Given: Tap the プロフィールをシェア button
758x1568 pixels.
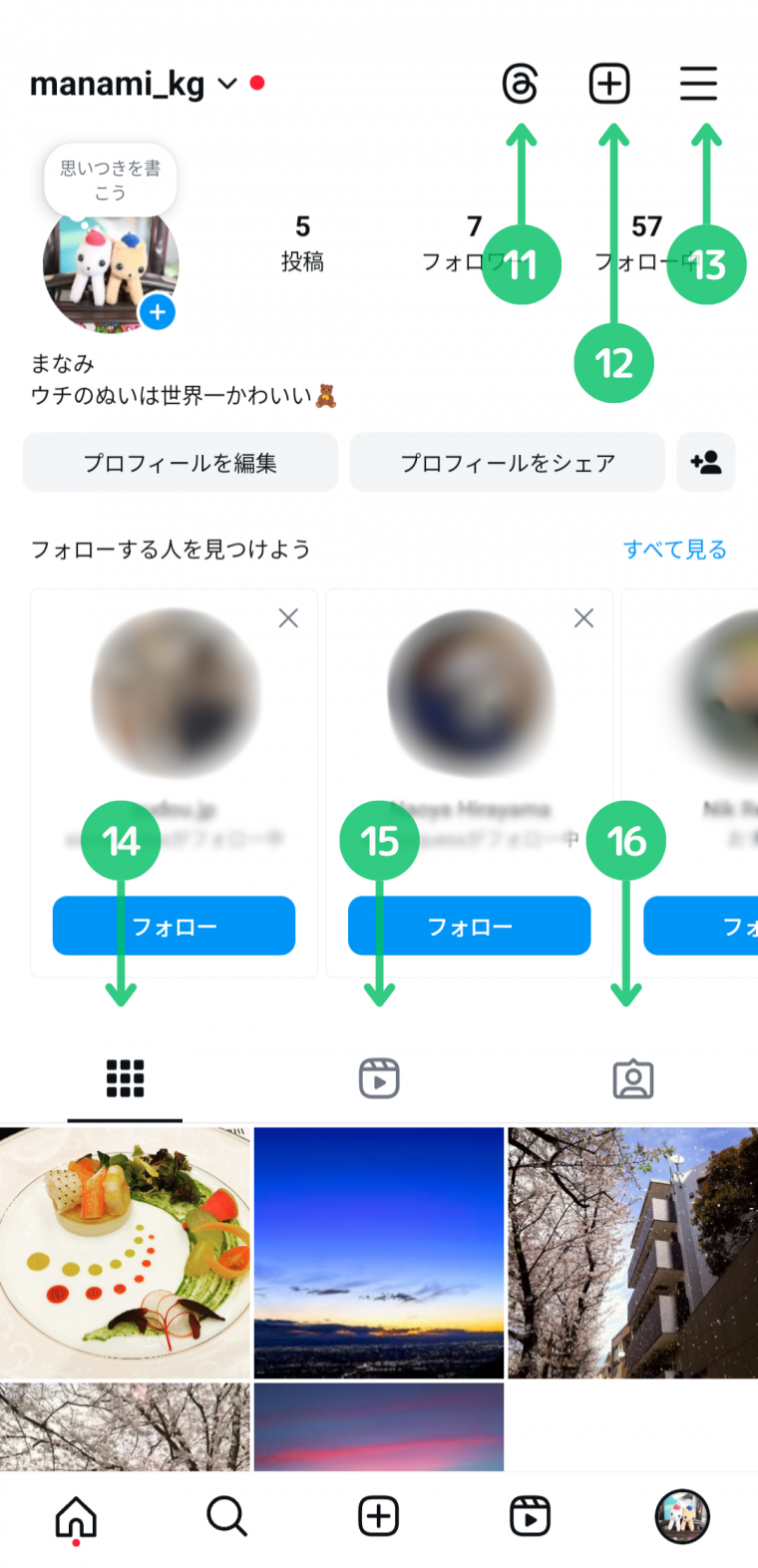Looking at the screenshot, I should [x=507, y=463].
